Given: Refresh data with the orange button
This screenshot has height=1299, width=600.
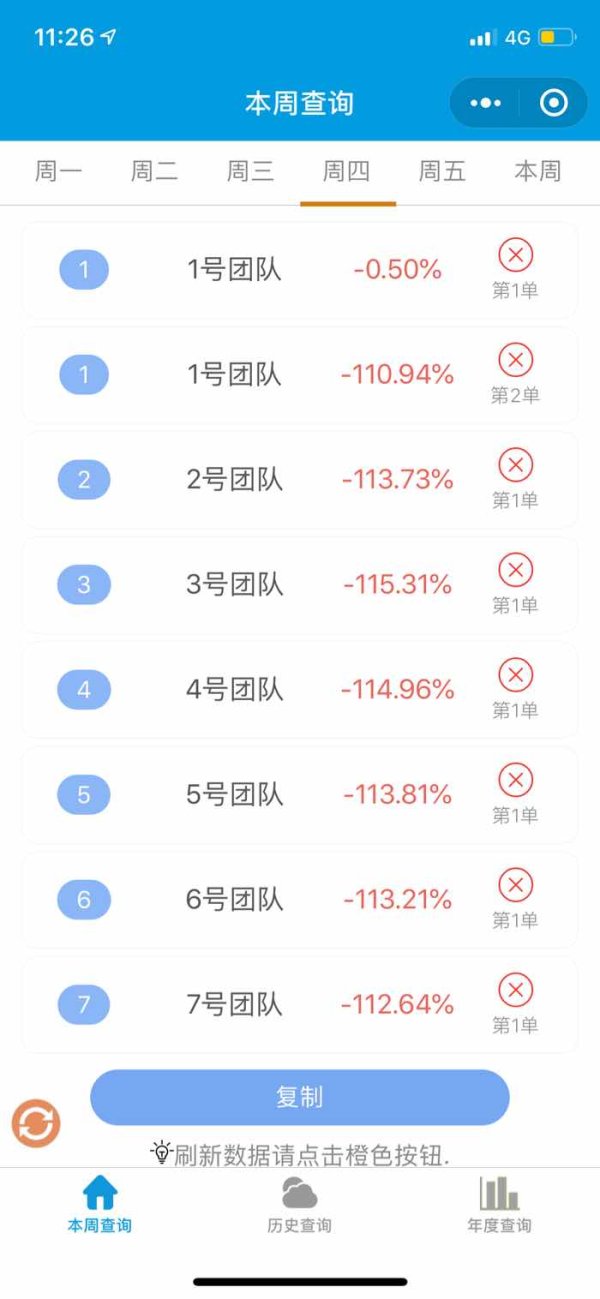Looking at the screenshot, I should click(36, 1123).
